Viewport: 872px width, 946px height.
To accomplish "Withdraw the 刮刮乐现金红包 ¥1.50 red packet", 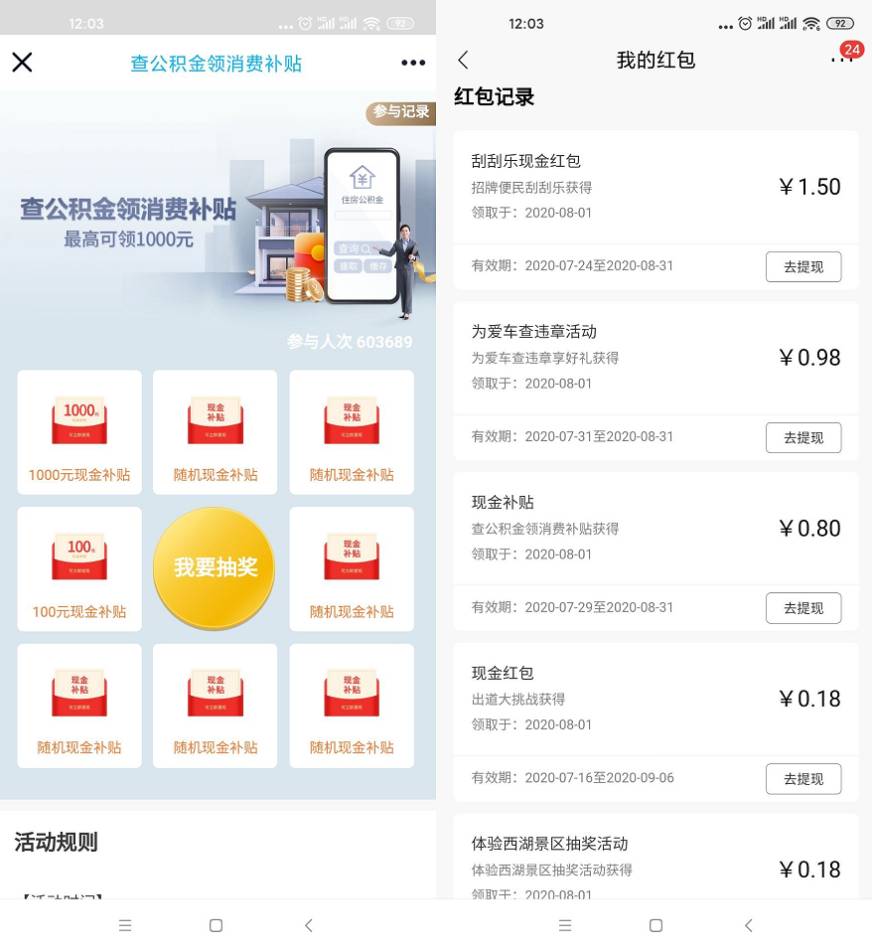I will (x=803, y=267).
